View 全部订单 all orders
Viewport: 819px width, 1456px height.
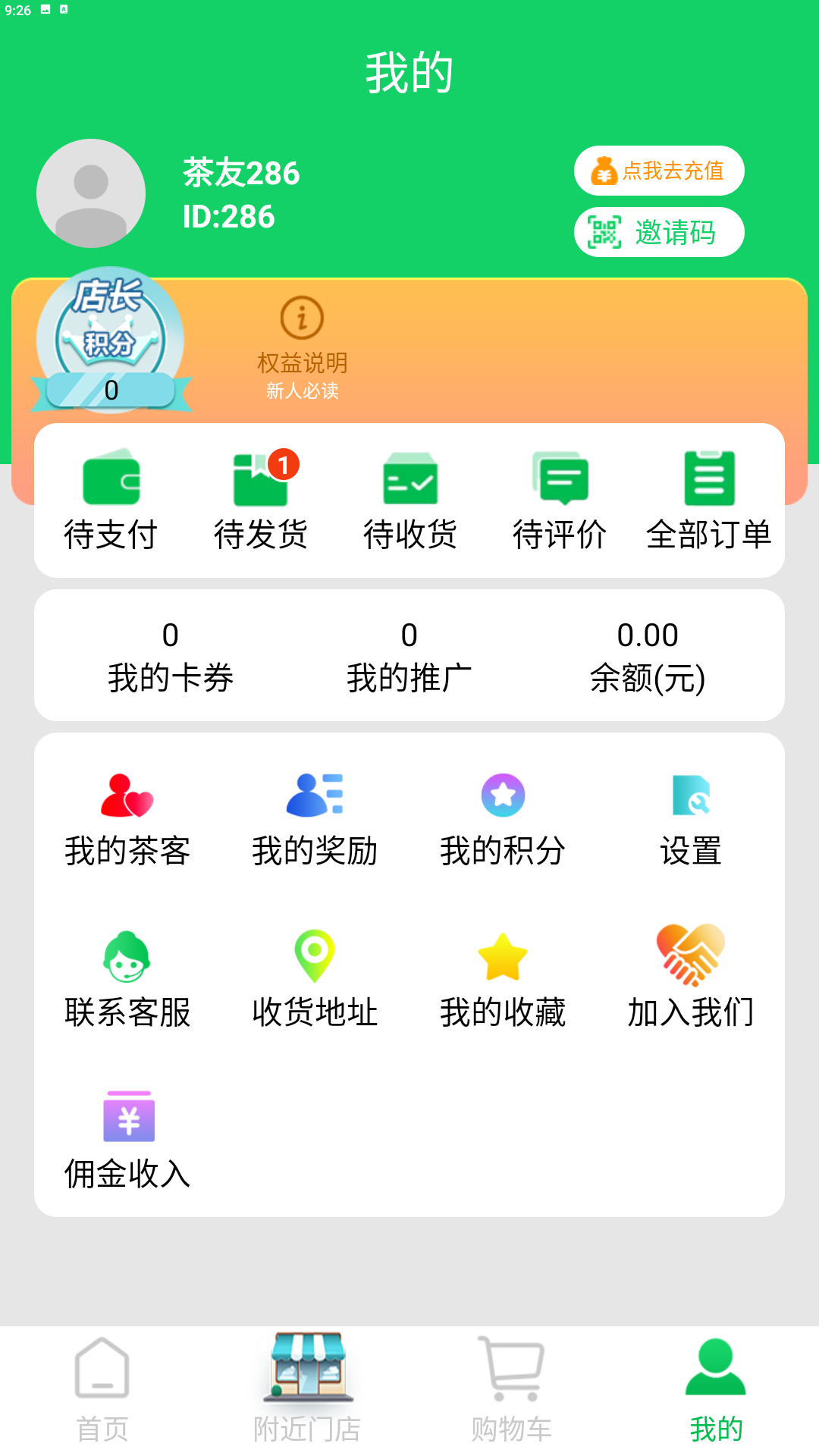pos(708,500)
